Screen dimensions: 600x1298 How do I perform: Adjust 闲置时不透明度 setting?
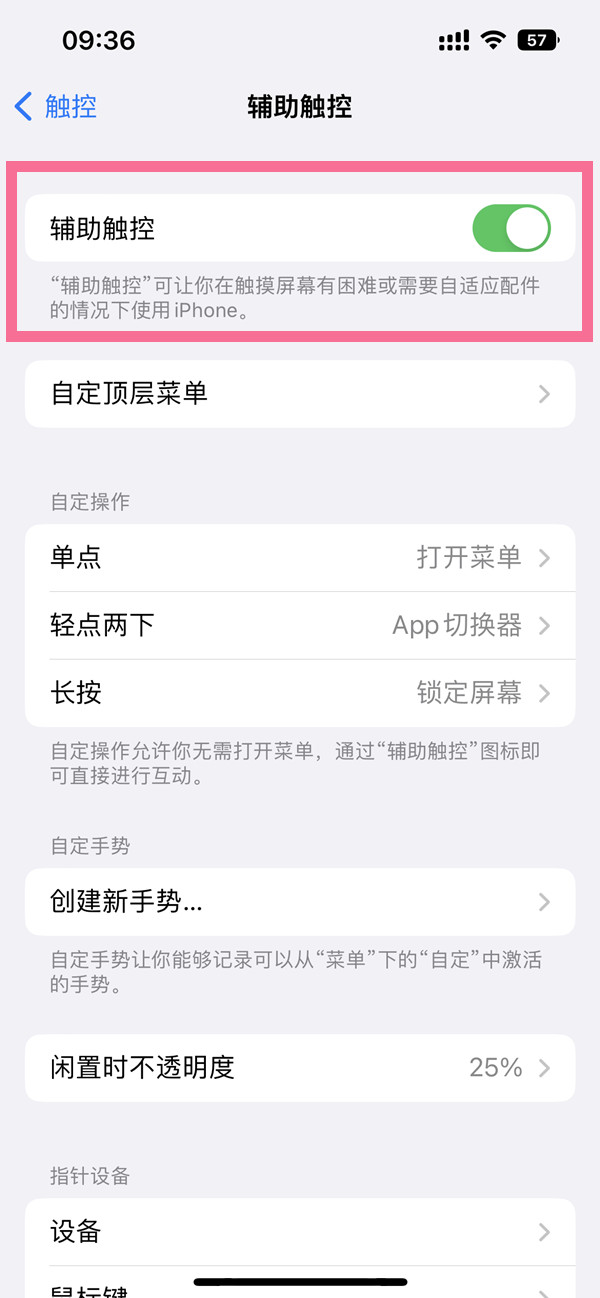300,1067
